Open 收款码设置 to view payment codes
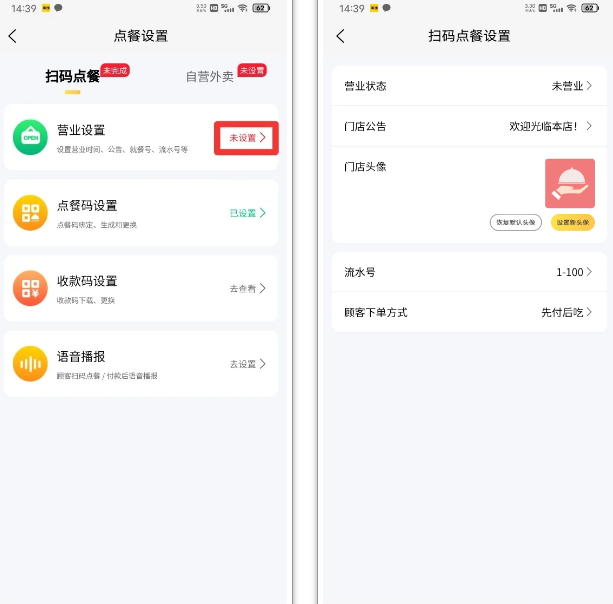Screen dimensions: 613x604 pyautogui.click(x=140, y=287)
